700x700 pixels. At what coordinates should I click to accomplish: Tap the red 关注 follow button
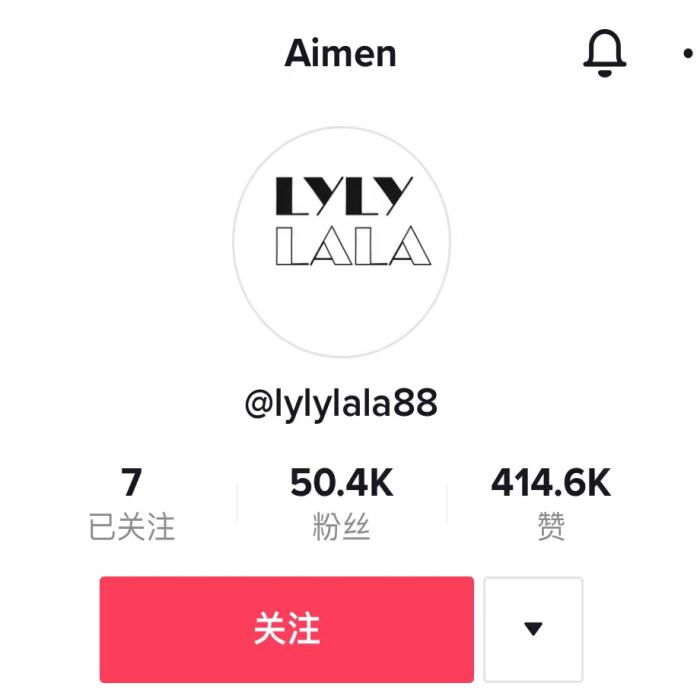tap(286, 629)
